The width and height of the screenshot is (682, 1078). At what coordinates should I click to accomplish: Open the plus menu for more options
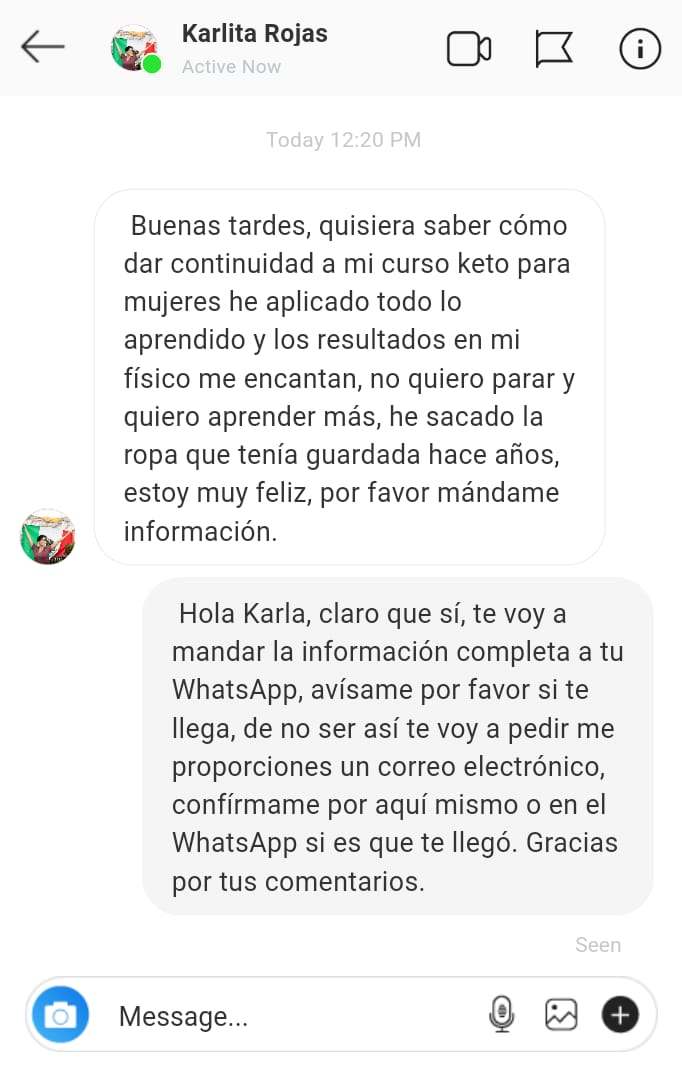620,1015
